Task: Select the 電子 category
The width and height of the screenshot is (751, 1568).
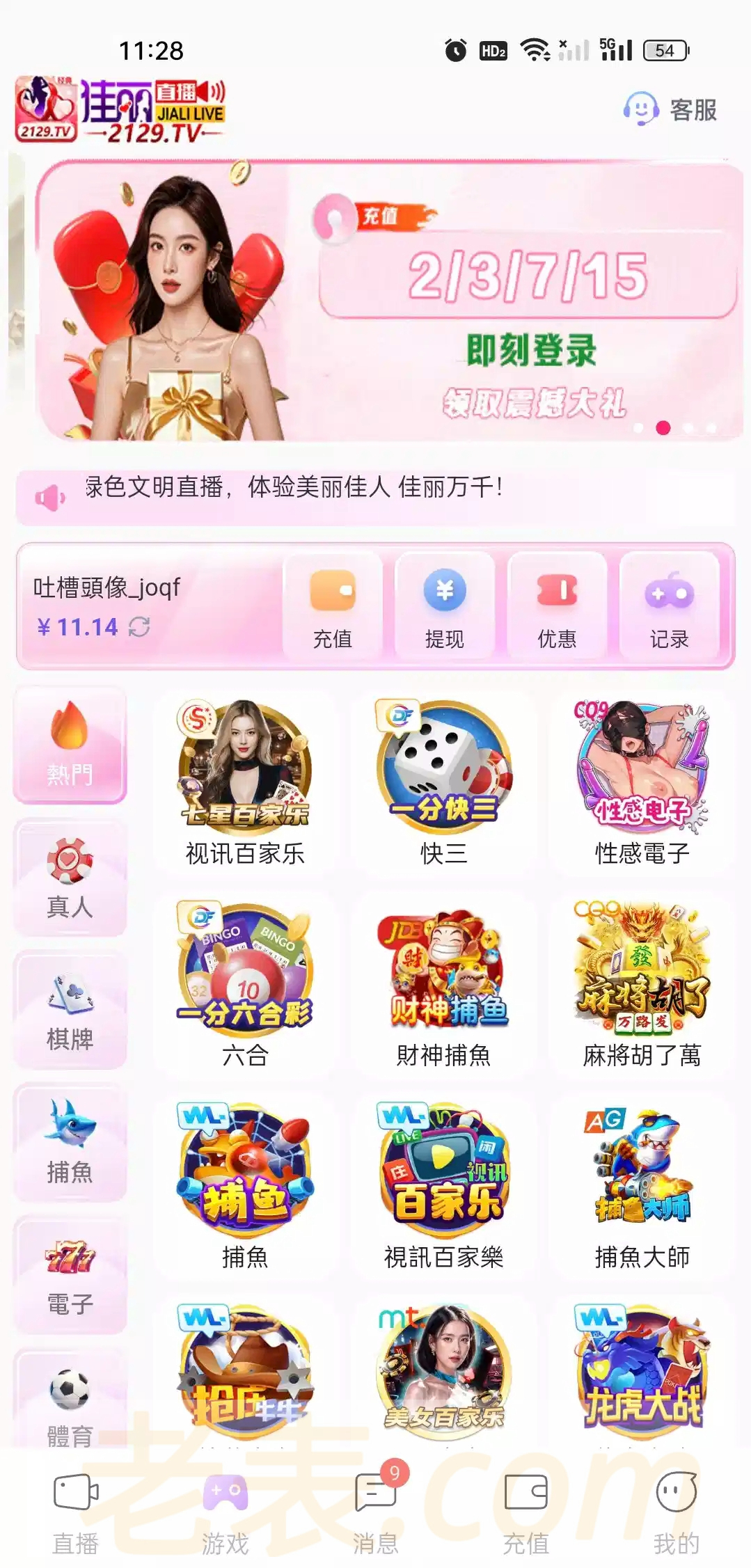Action: click(70, 1275)
